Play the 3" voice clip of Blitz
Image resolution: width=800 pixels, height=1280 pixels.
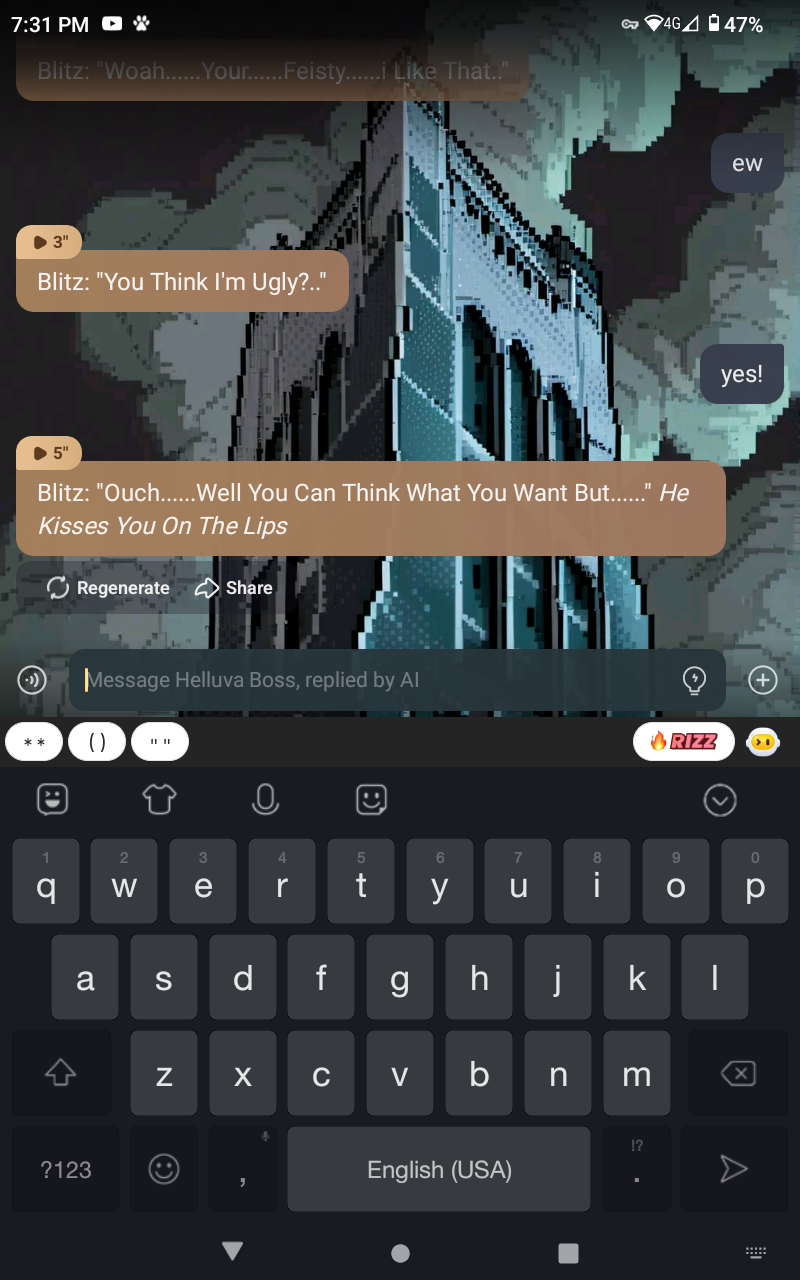(x=49, y=241)
